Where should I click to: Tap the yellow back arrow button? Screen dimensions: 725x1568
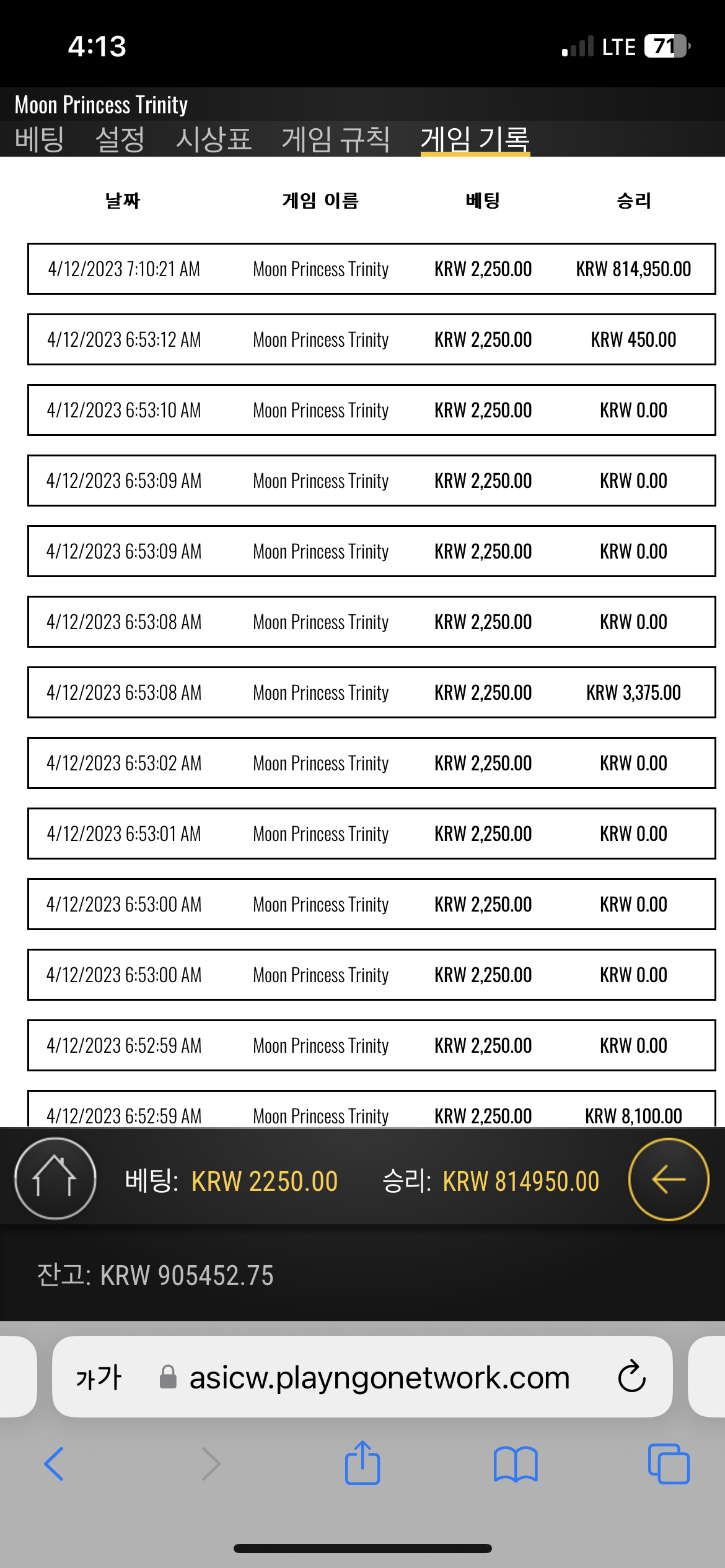click(669, 1179)
